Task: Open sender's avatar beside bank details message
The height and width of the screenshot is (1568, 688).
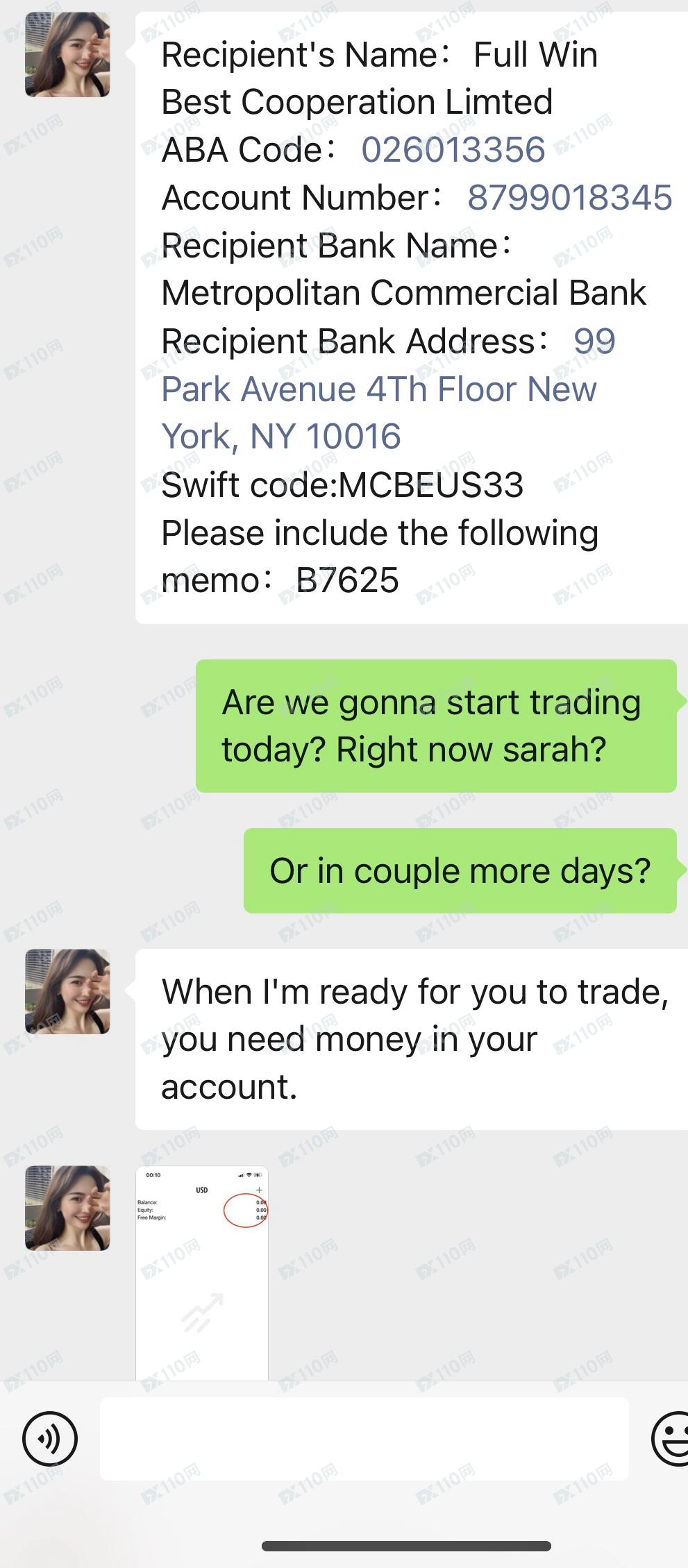Action: [67, 54]
